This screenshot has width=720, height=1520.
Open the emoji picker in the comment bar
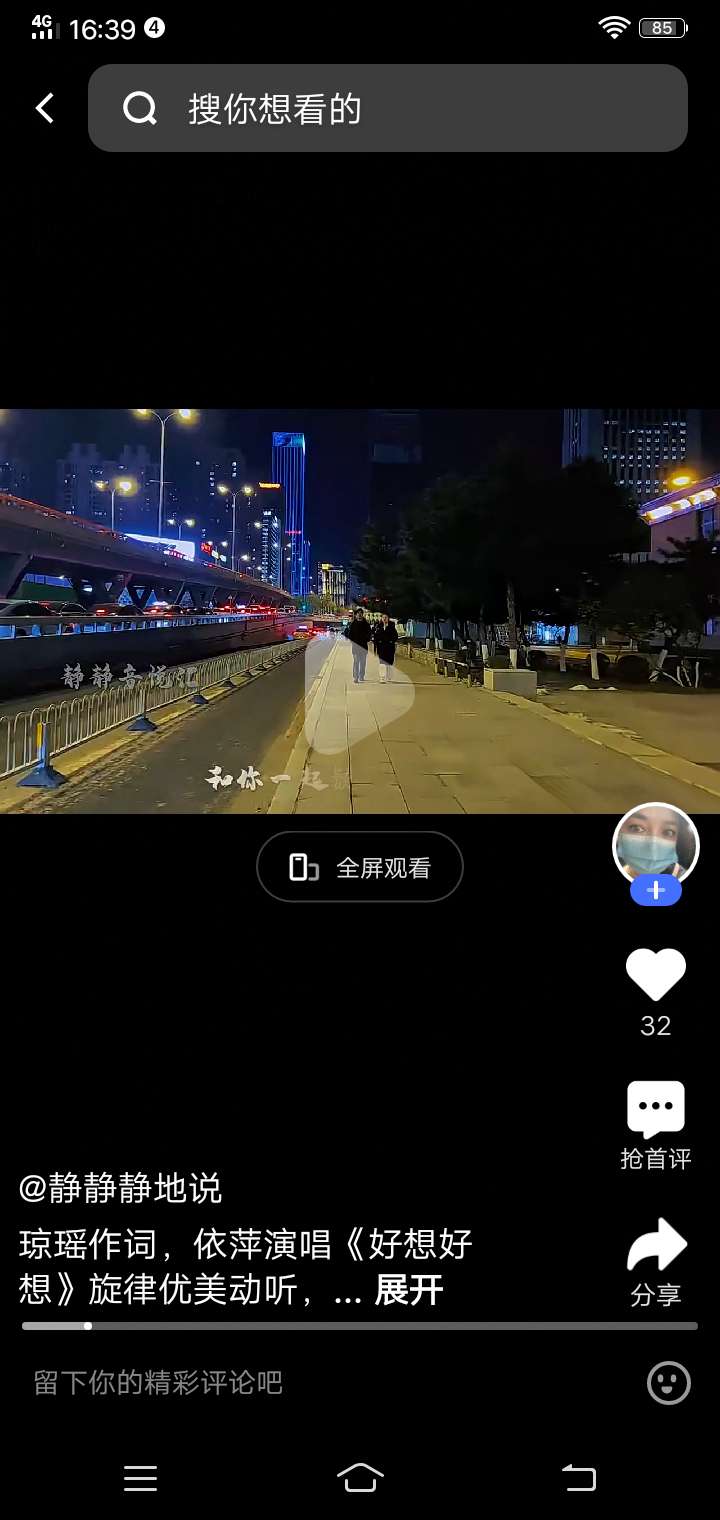click(669, 1383)
